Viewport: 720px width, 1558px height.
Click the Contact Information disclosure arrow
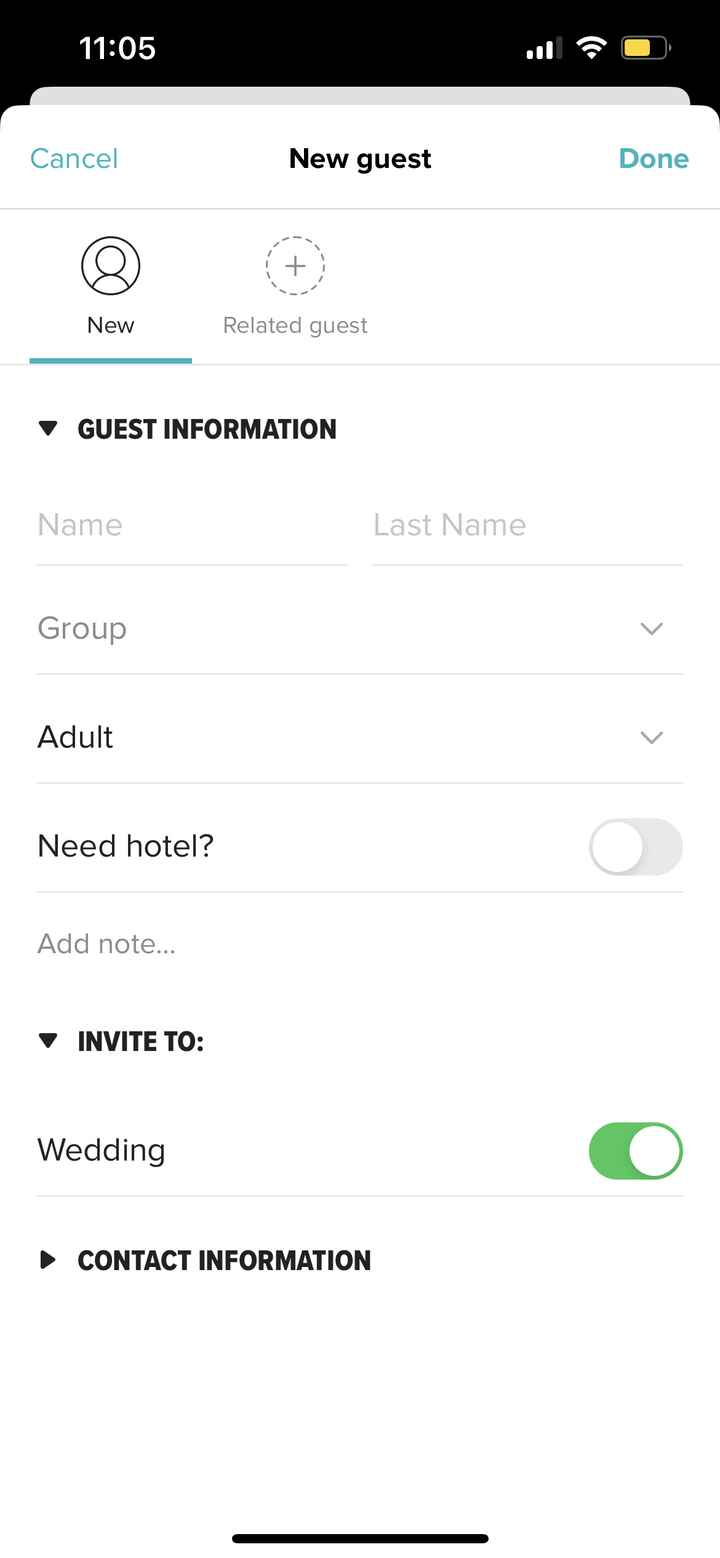(x=48, y=1260)
